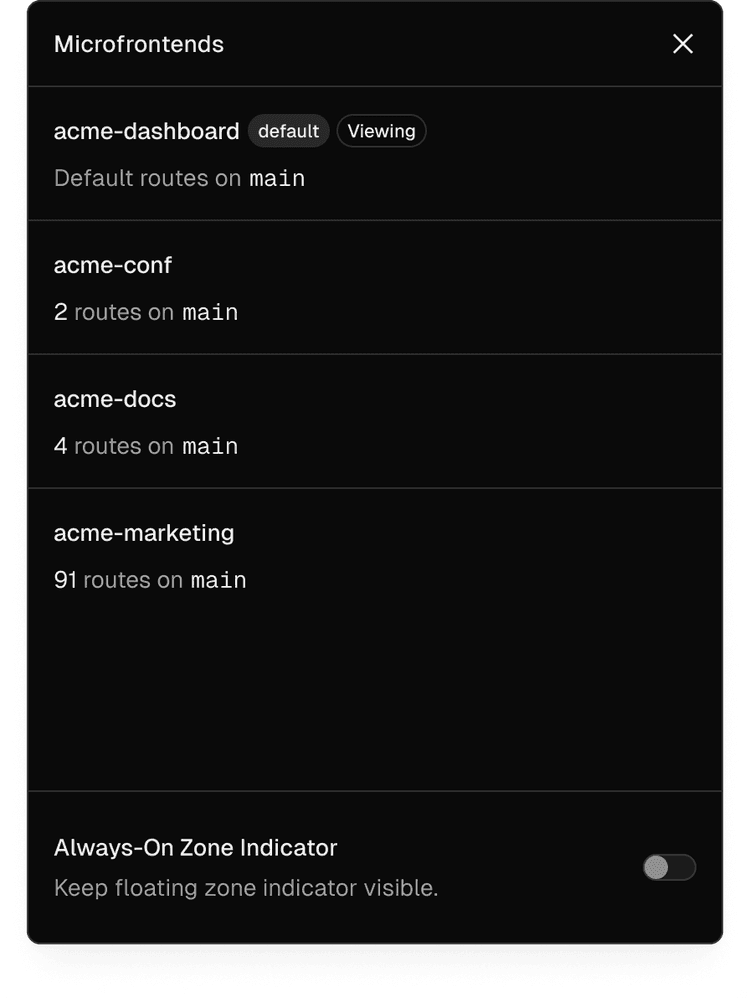Click the default badge on acme-dashboard
Screen dimensions: 750x998
pos(288,130)
